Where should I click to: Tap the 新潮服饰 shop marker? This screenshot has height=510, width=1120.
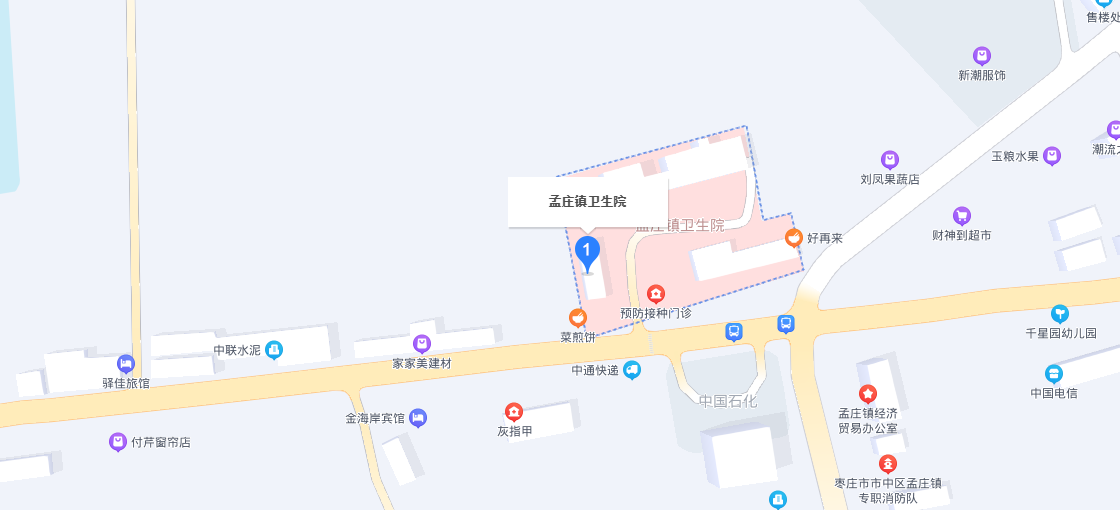click(x=982, y=56)
